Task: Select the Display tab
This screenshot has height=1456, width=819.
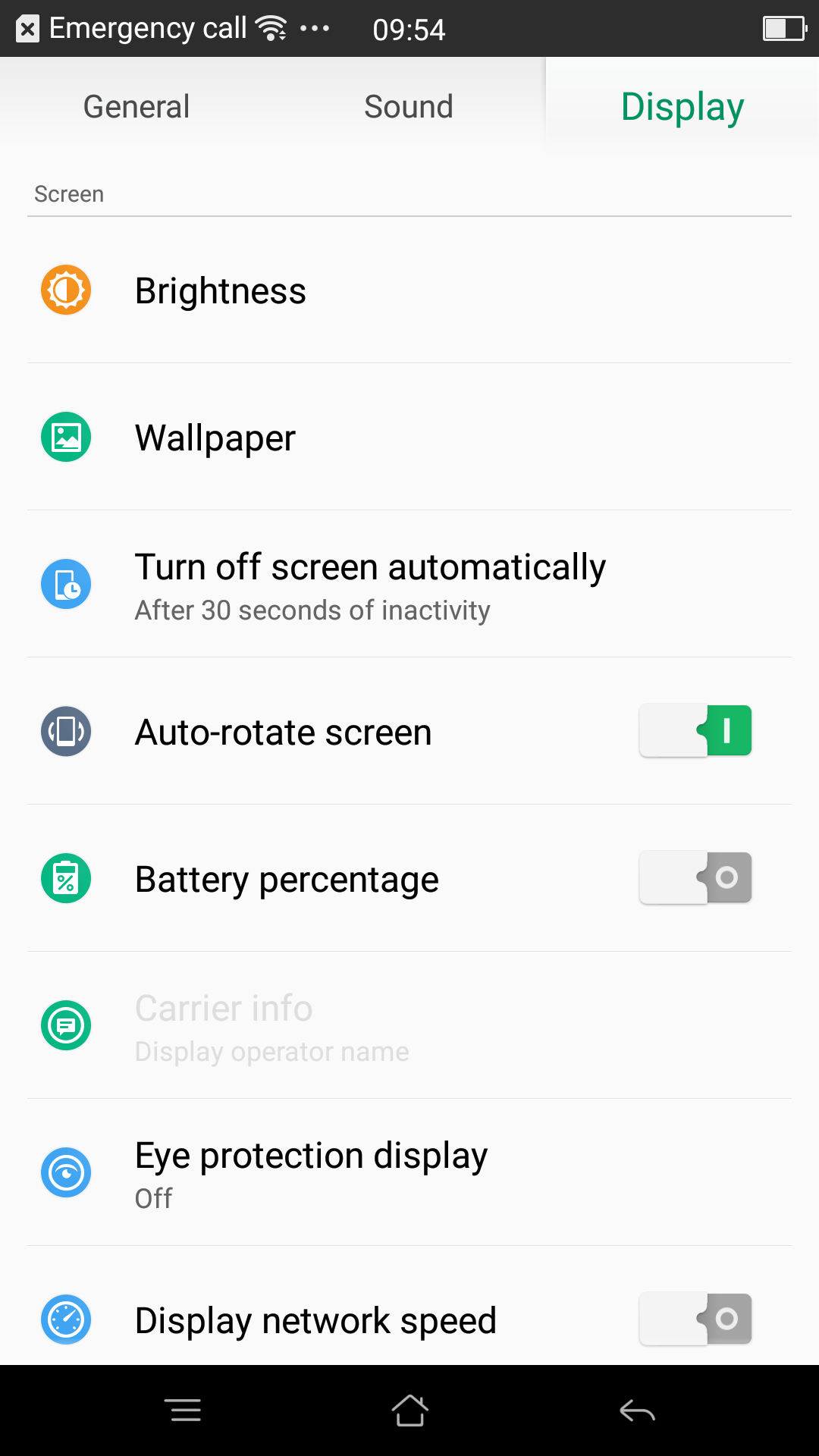Action: [x=682, y=106]
